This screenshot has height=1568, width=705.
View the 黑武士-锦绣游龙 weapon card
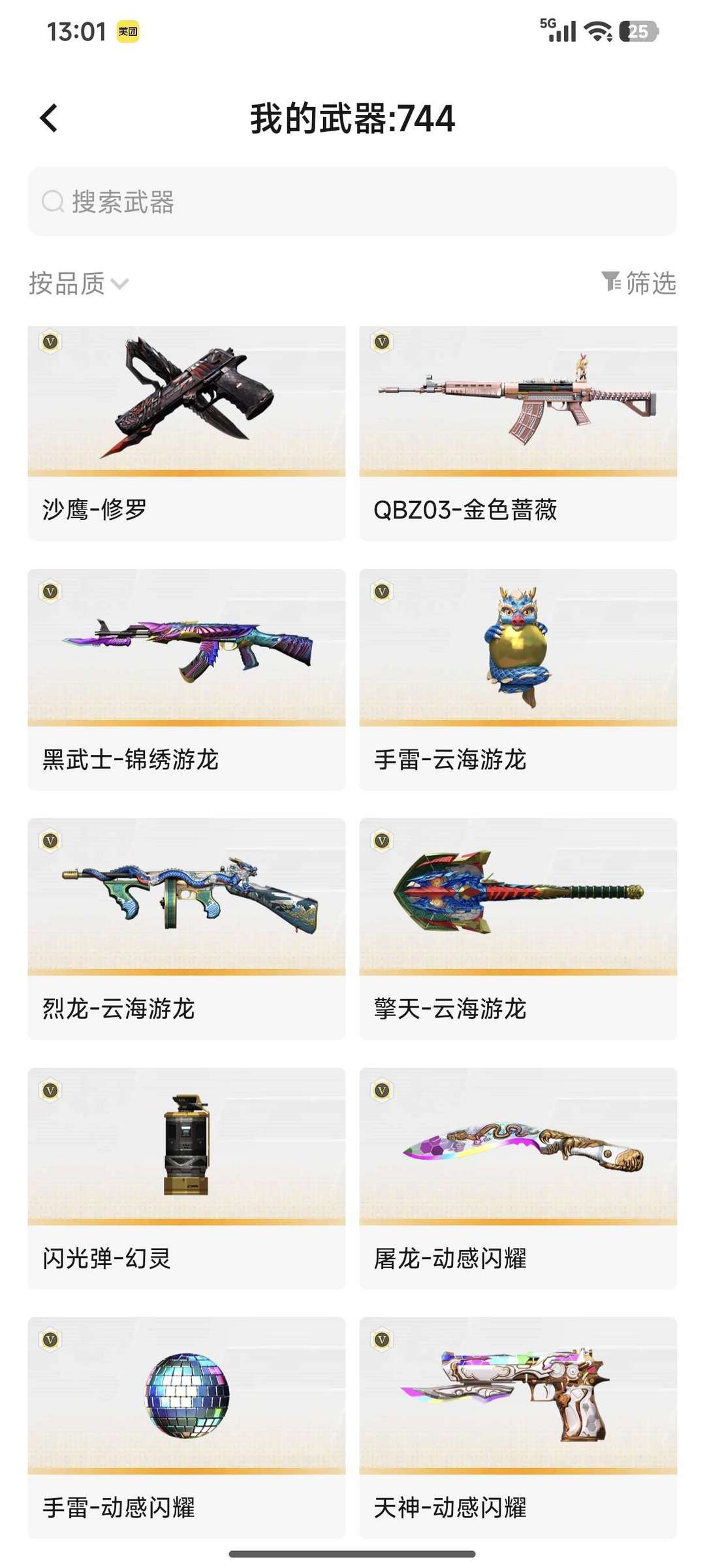tap(187, 679)
